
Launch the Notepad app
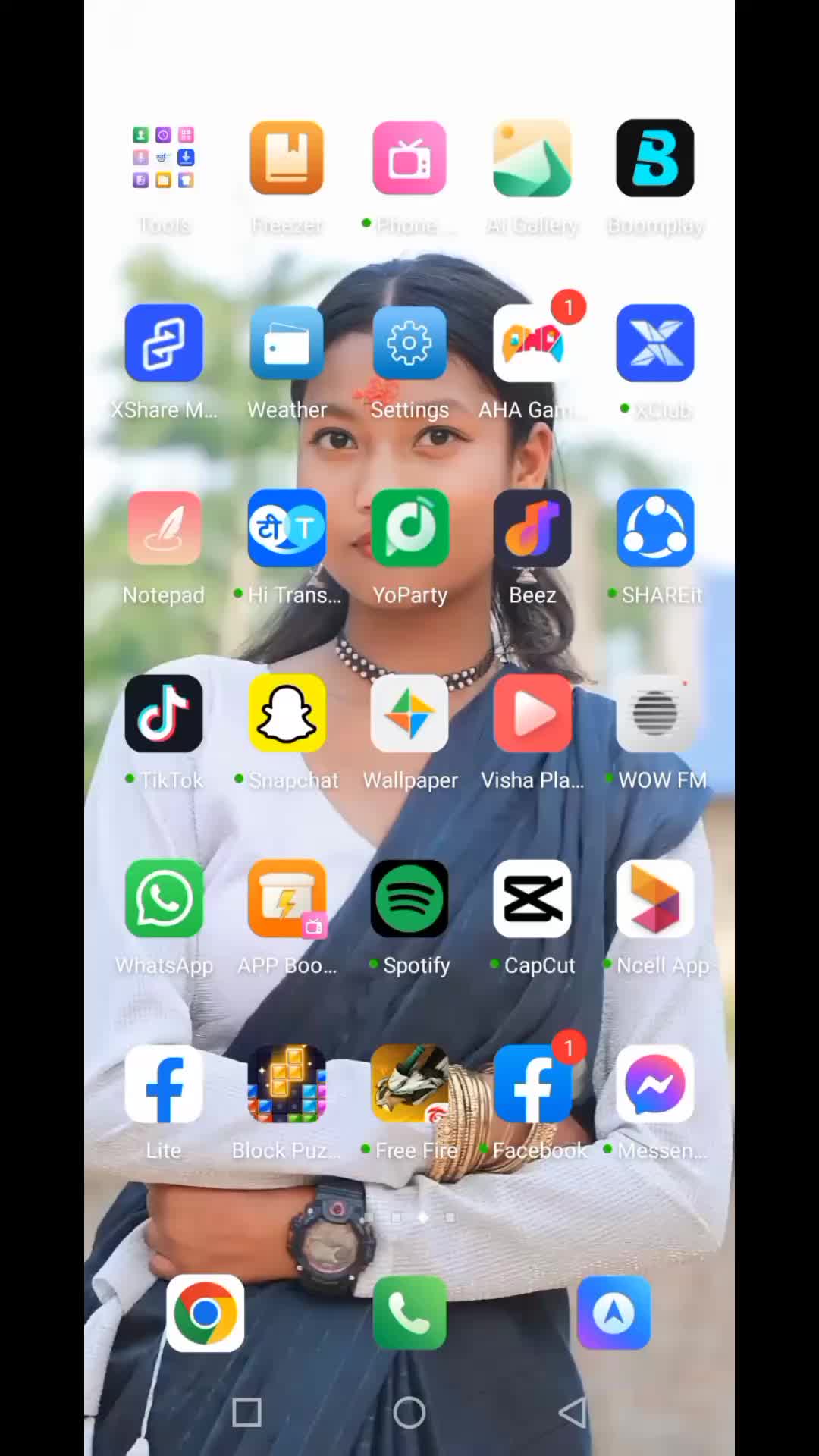pyautogui.click(x=164, y=529)
